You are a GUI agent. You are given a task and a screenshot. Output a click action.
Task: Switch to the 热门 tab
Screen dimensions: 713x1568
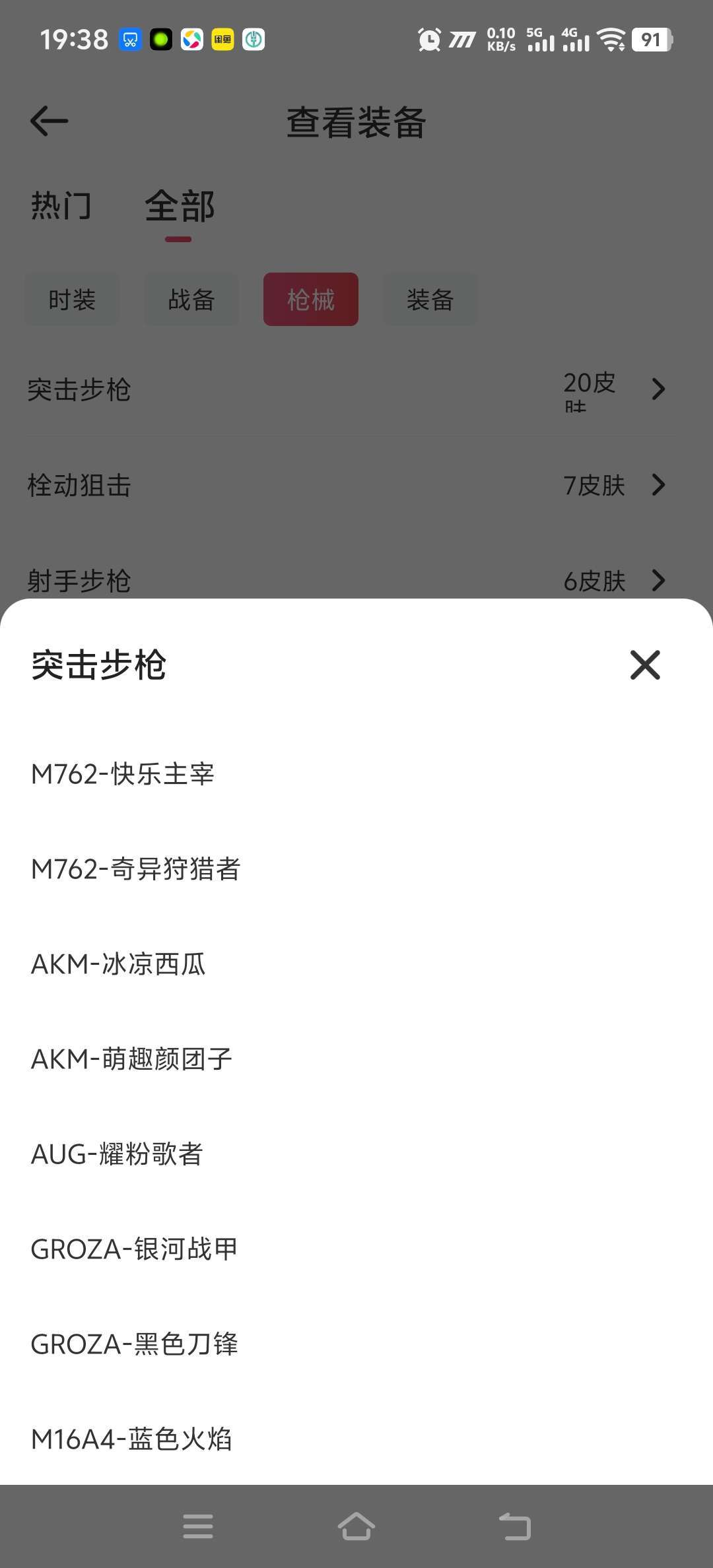61,206
